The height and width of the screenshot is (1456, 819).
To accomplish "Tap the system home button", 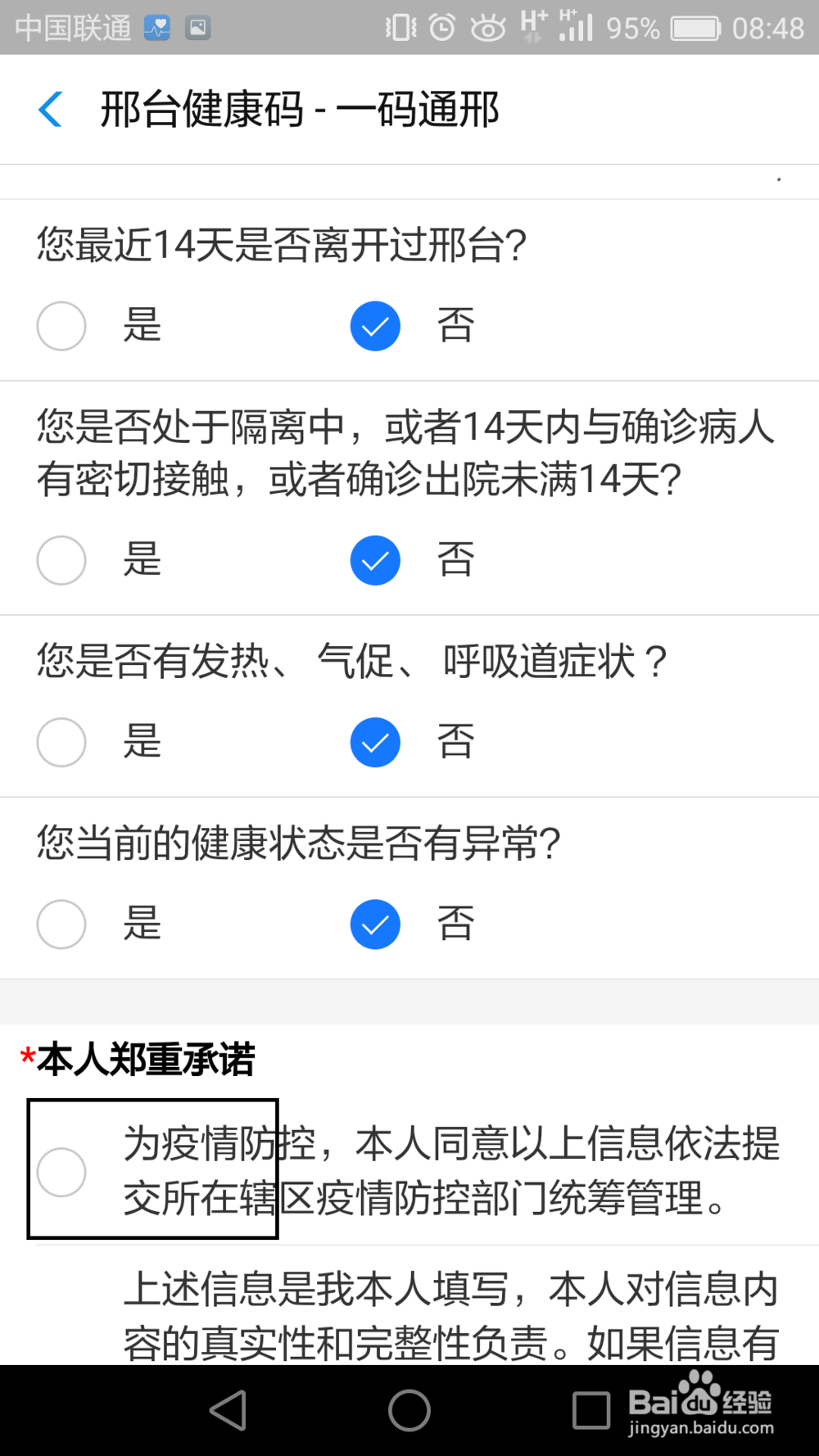I will (x=409, y=1410).
